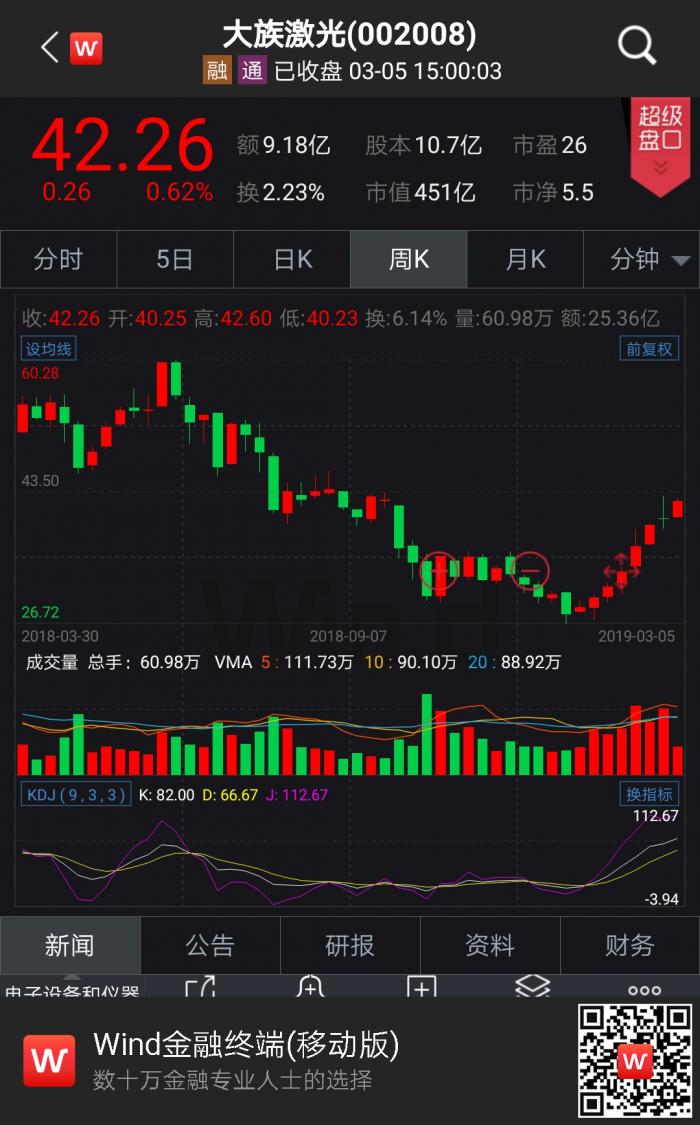Expand the 超级盘口 ribbon
The height and width of the screenshot is (1125, 700).
point(660,146)
